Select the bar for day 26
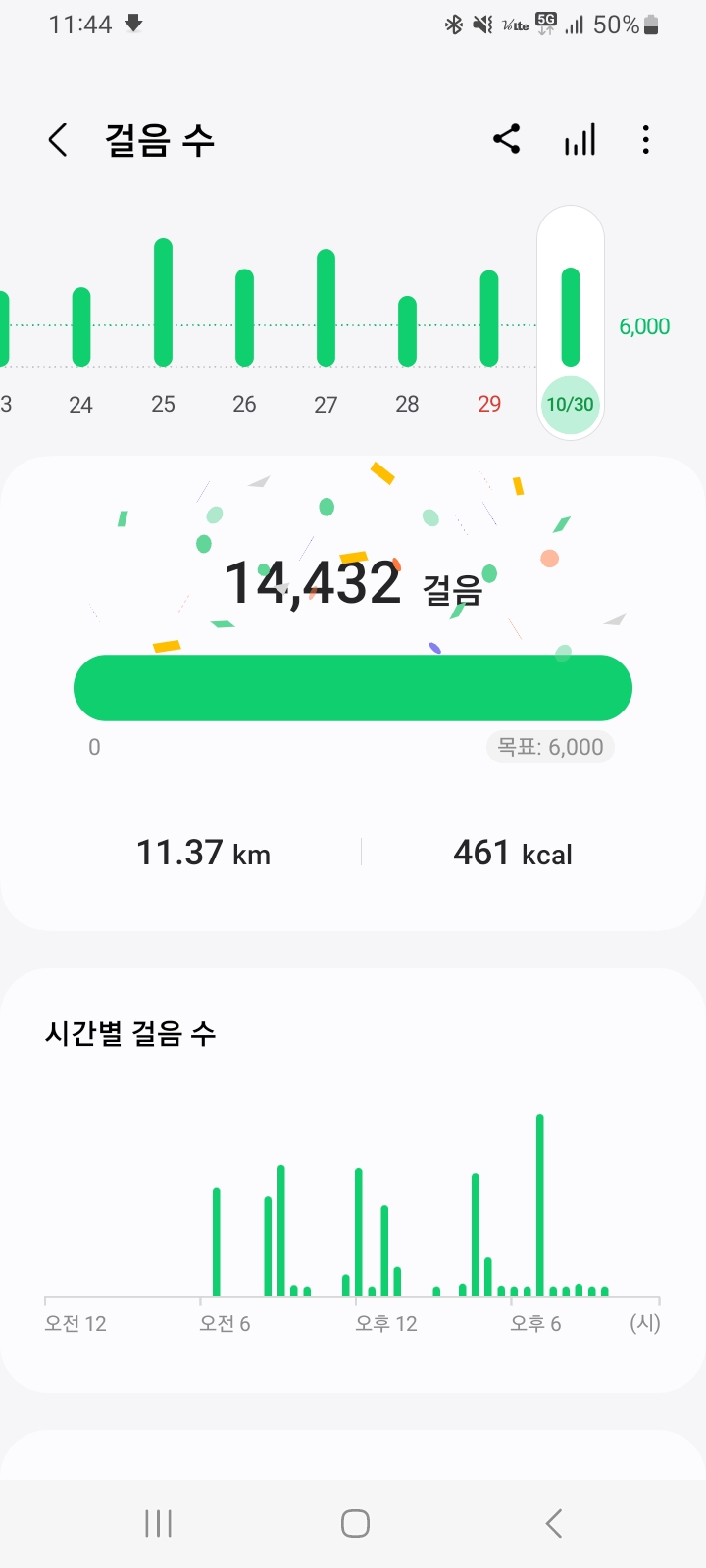The height and width of the screenshot is (1568, 706). (x=244, y=318)
